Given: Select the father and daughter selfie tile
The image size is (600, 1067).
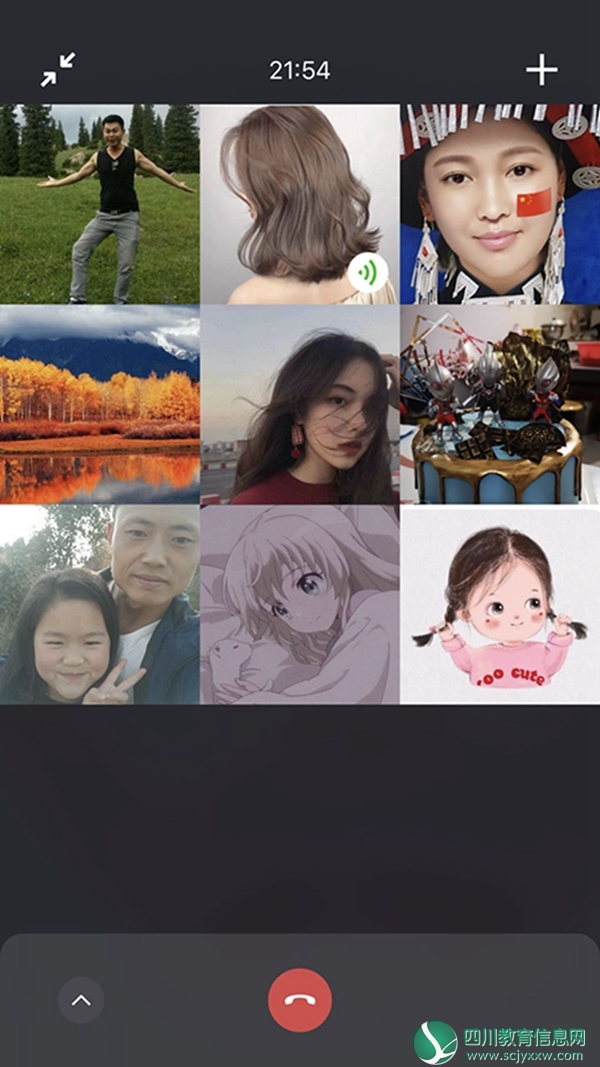Looking at the screenshot, I should point(100,604).
